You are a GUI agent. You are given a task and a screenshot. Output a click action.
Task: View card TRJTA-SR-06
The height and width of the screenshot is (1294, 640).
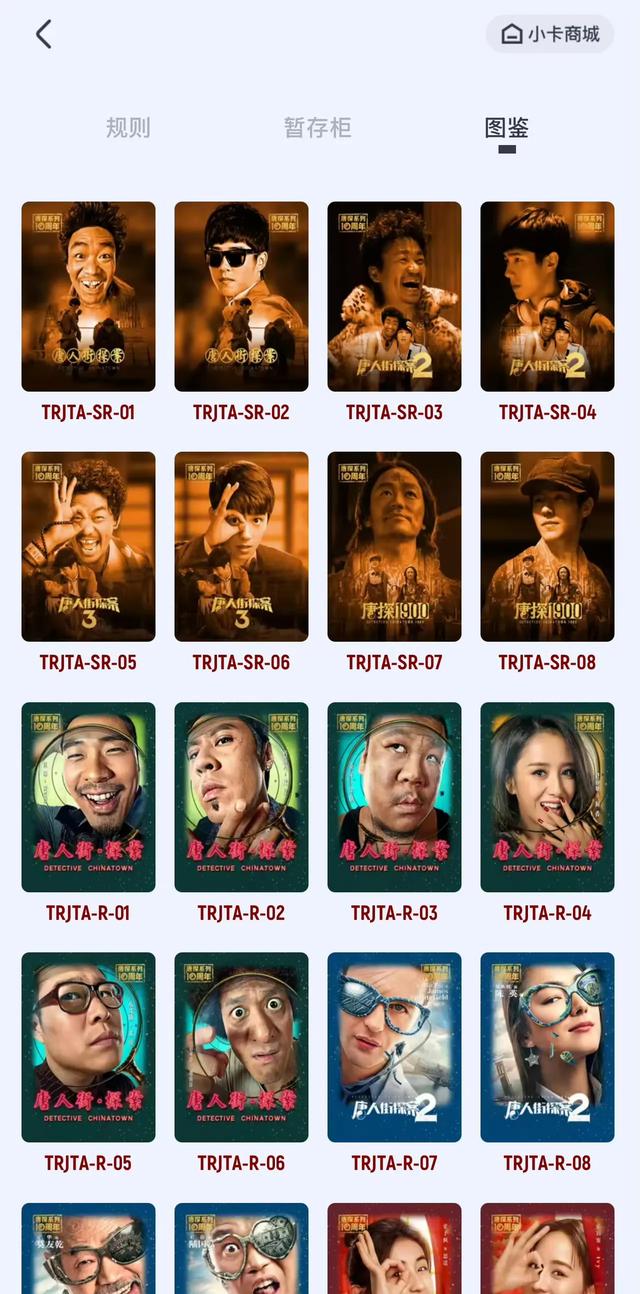pos(241,546)
